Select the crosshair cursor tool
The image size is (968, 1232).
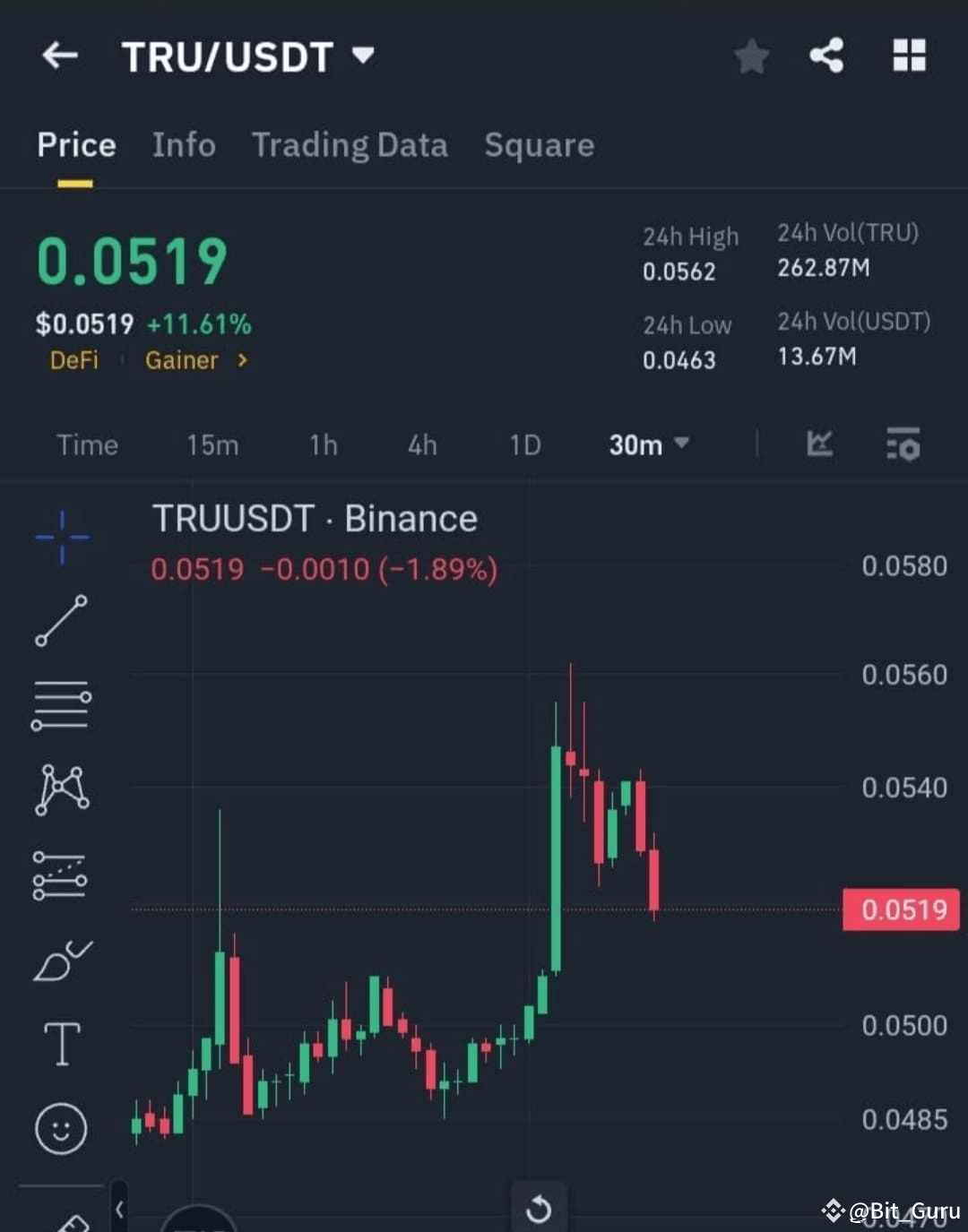61,536
